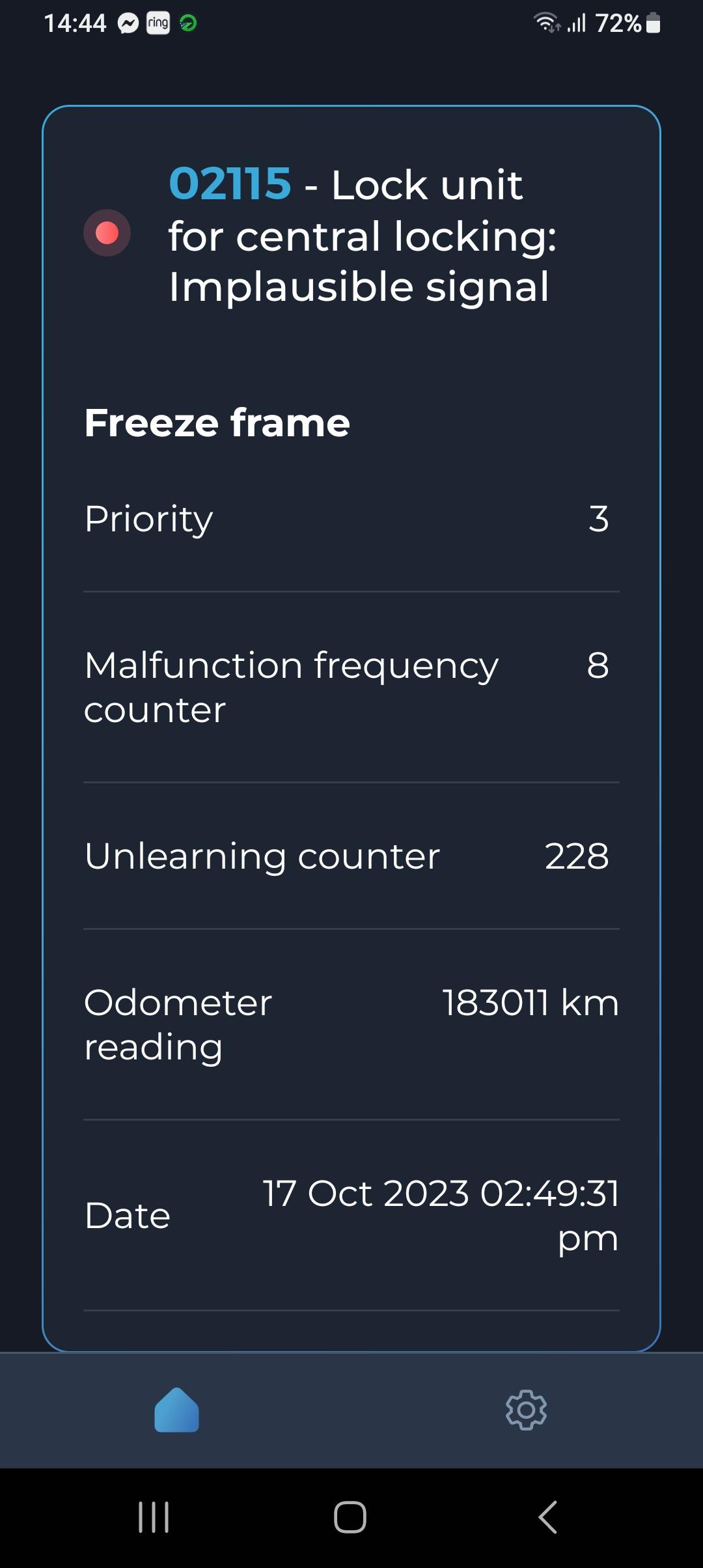Tap the system home button

350,1517
